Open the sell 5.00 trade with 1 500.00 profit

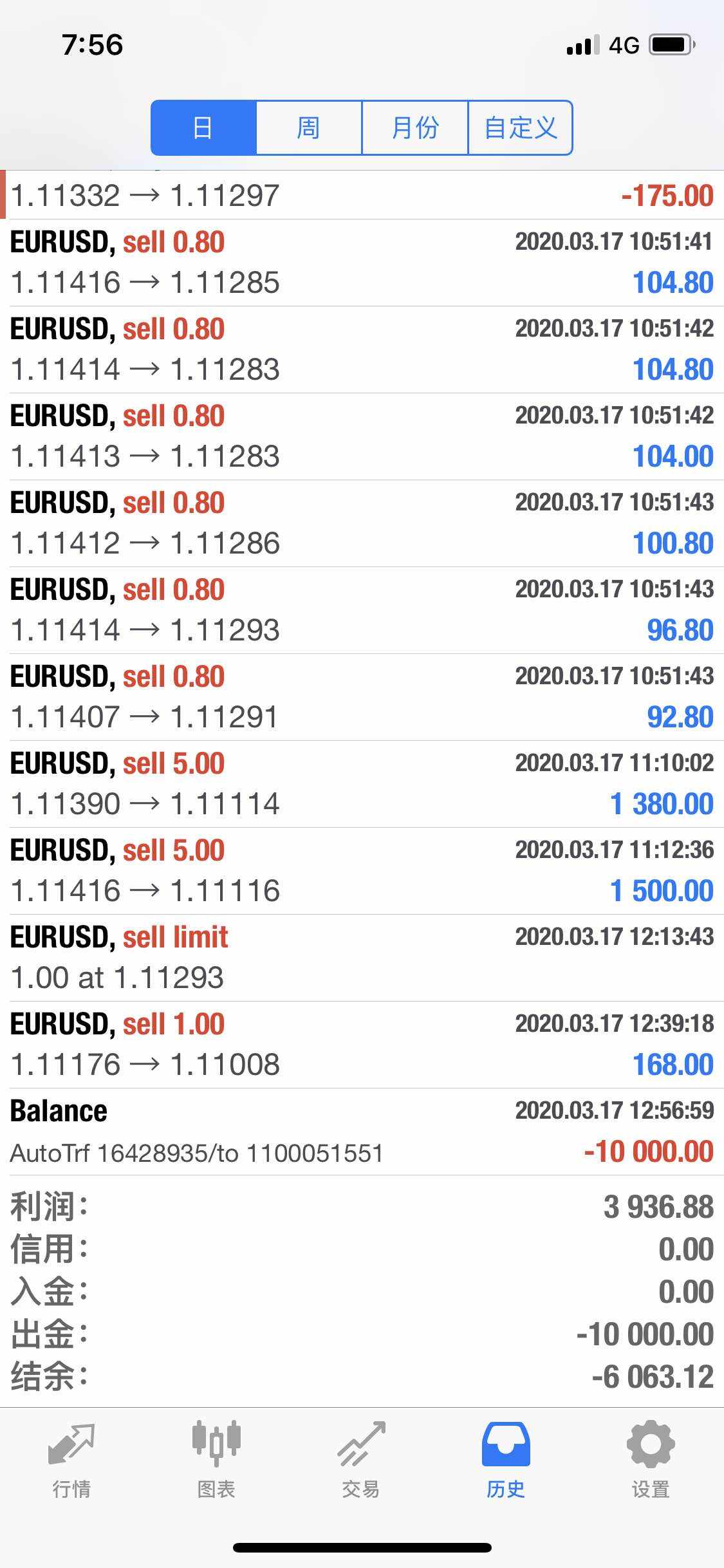pos(362,871)
